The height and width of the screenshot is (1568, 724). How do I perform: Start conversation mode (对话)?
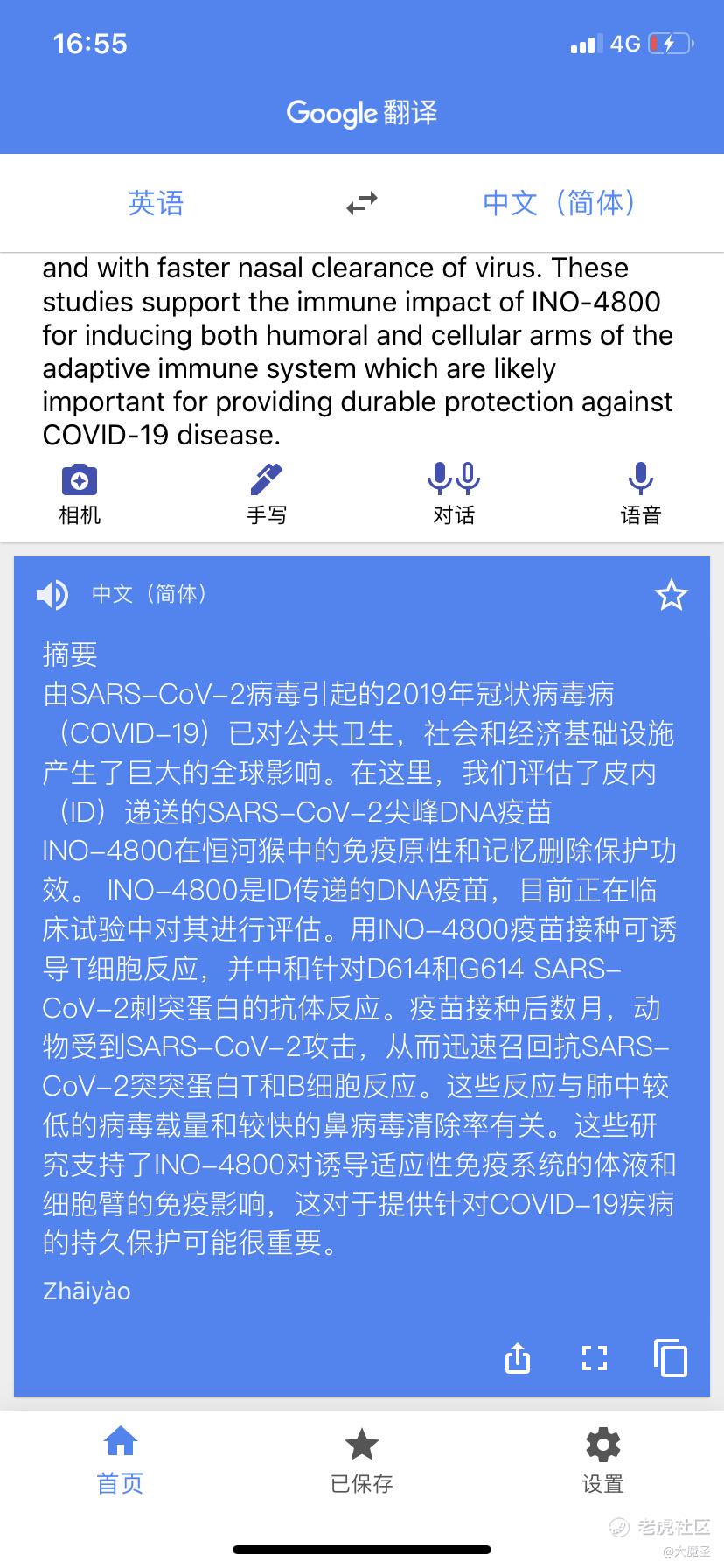point(454,493)
